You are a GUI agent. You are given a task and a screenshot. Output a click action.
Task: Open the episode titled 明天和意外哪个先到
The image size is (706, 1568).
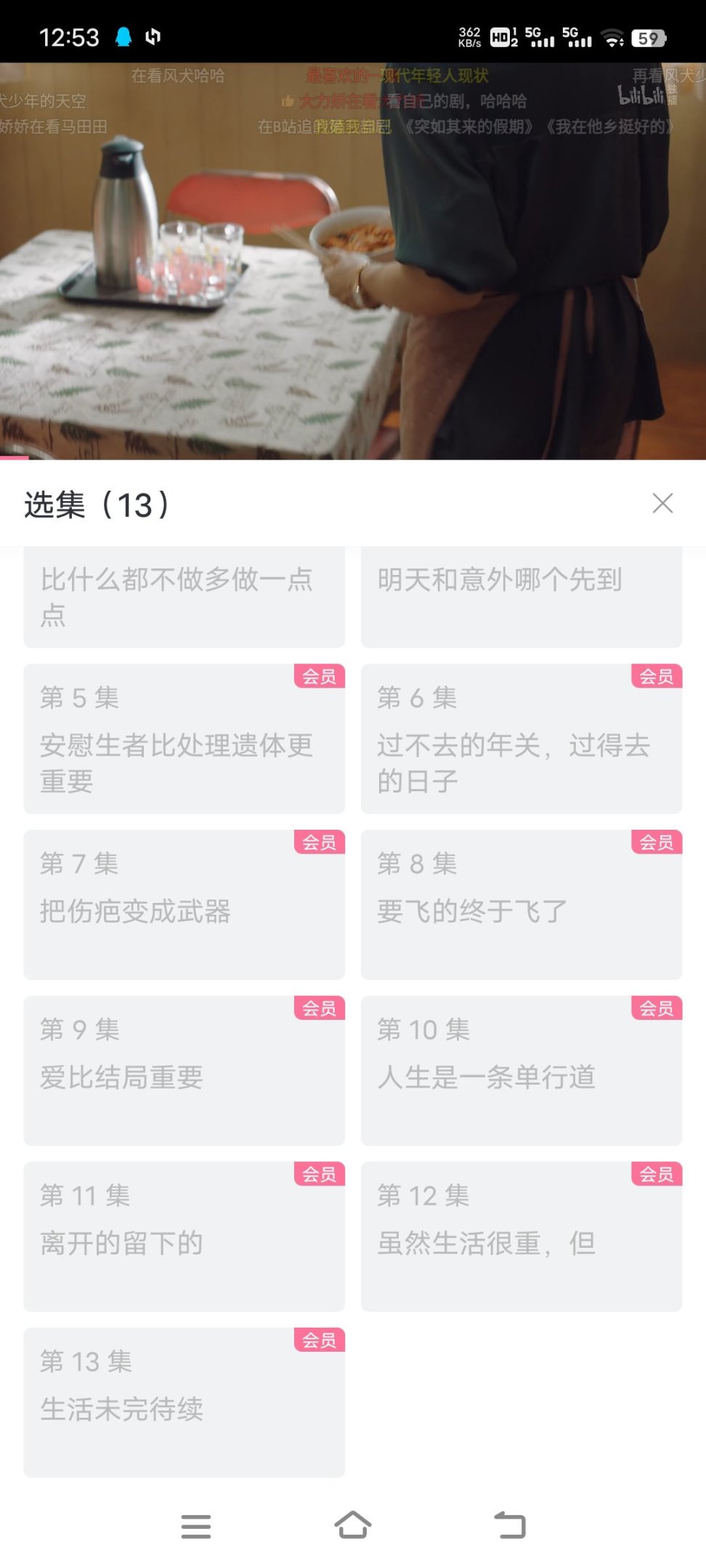[x=521, y=597]
